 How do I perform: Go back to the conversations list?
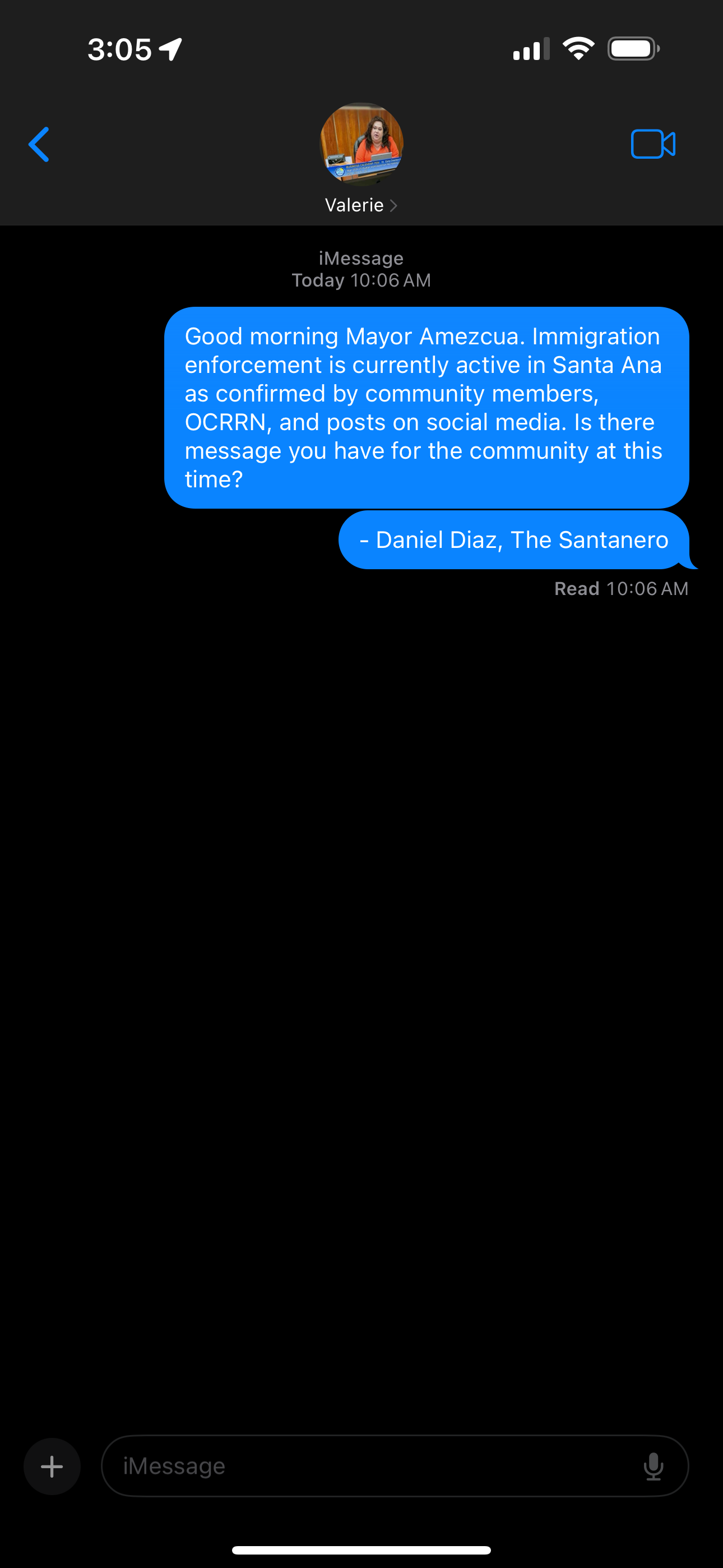[39, 144]
